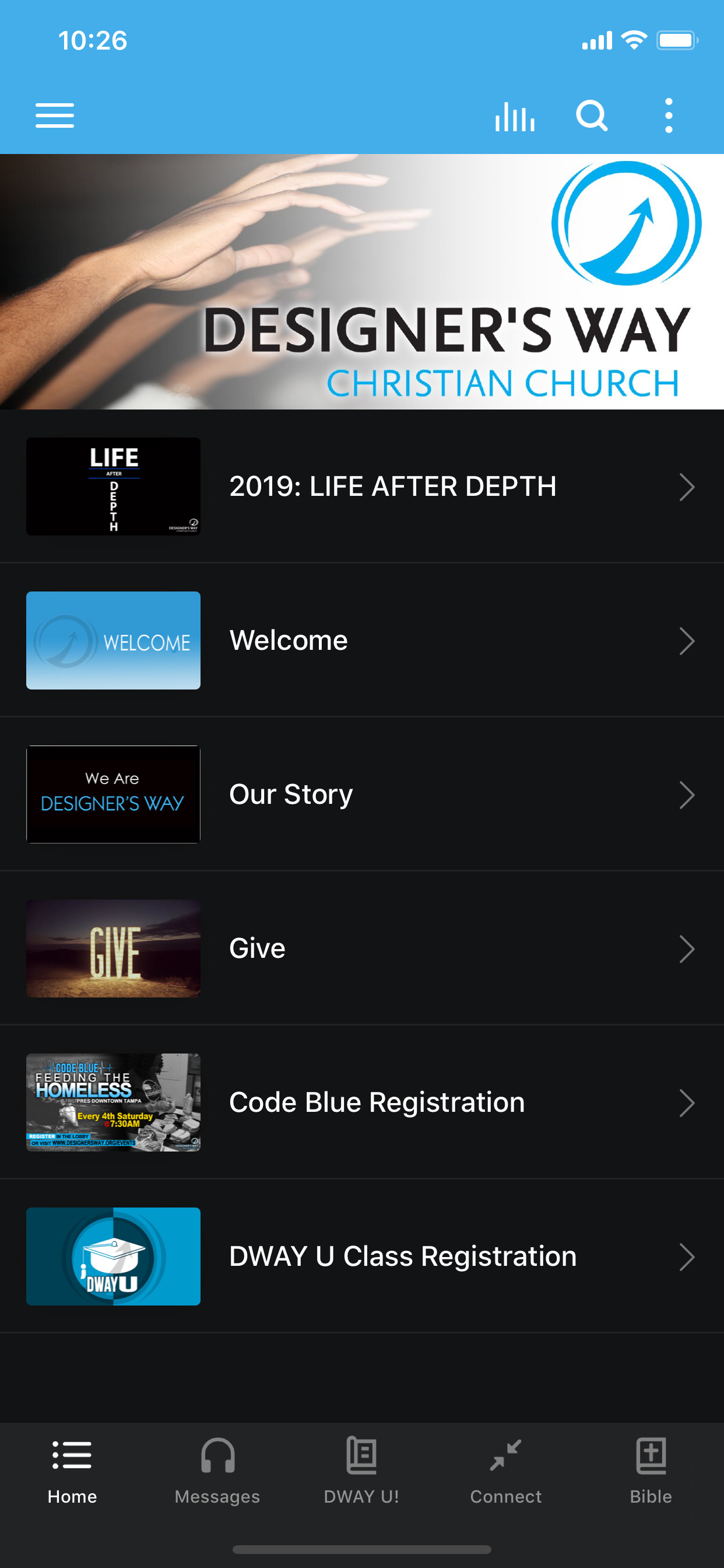Open Code Blue Registration
Viewport: 724px width, 1568px height.
coord(362,1102)
